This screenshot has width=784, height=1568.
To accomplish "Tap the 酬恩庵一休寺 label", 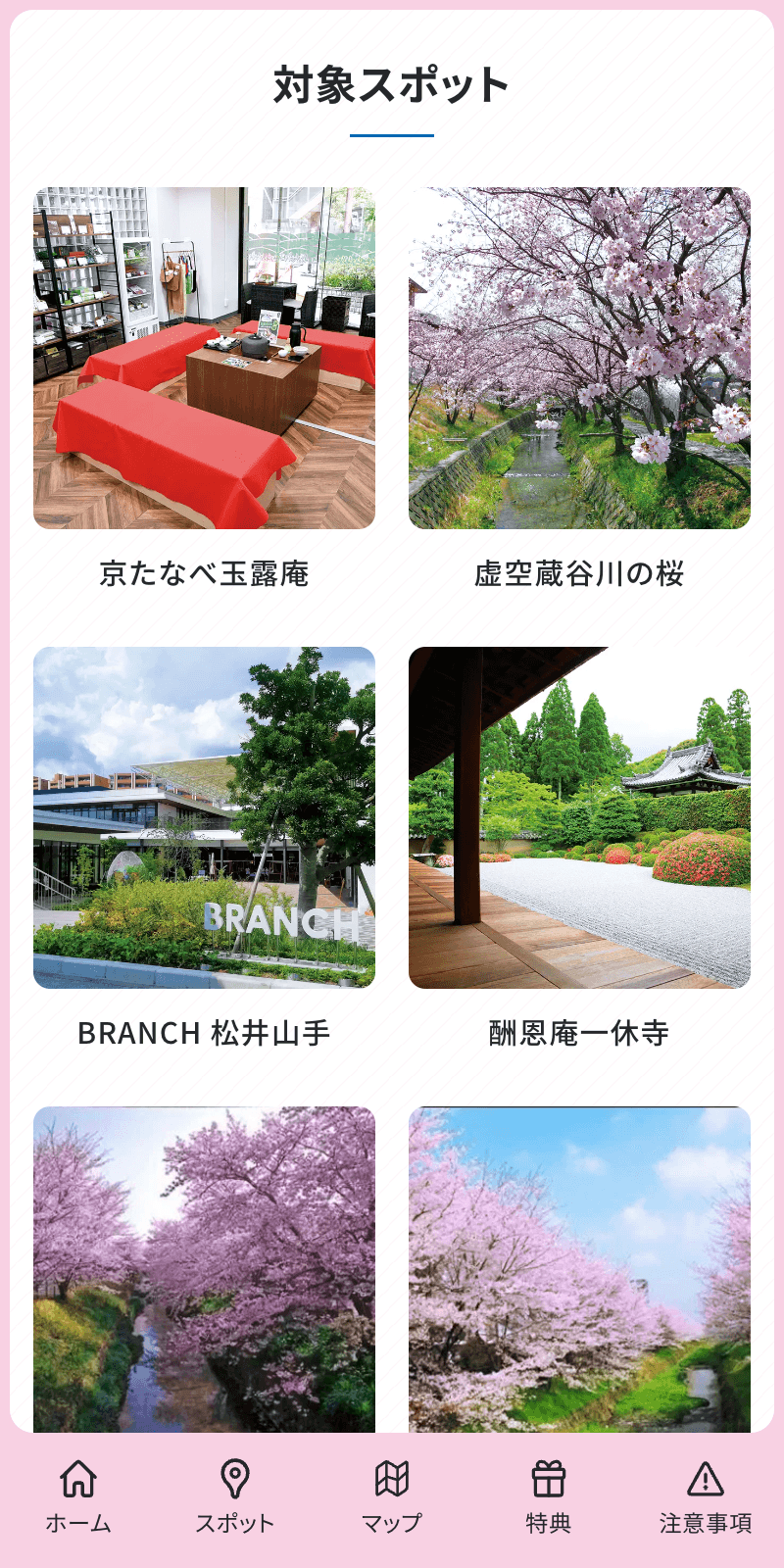I will click(x=578, y=1030).
